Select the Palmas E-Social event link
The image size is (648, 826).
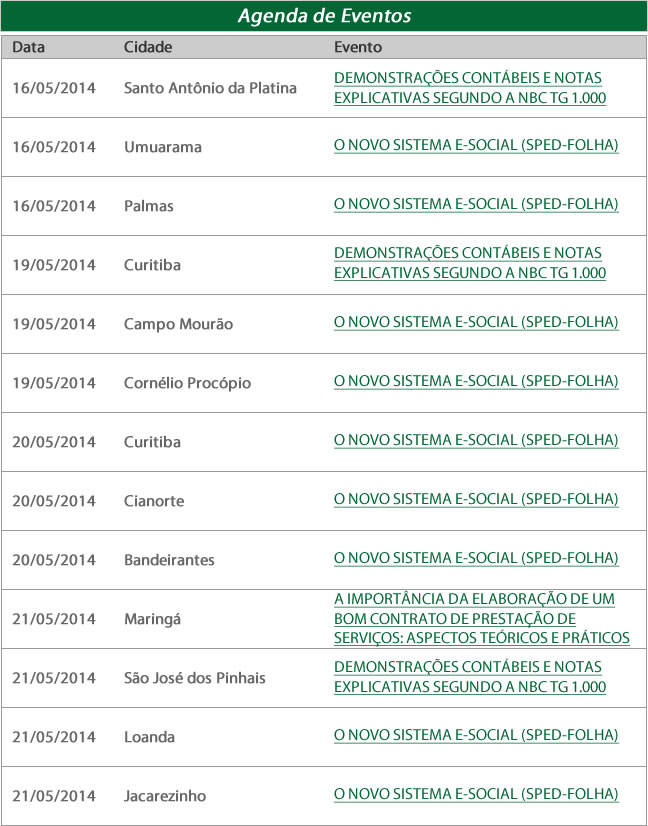pos(476,205)
